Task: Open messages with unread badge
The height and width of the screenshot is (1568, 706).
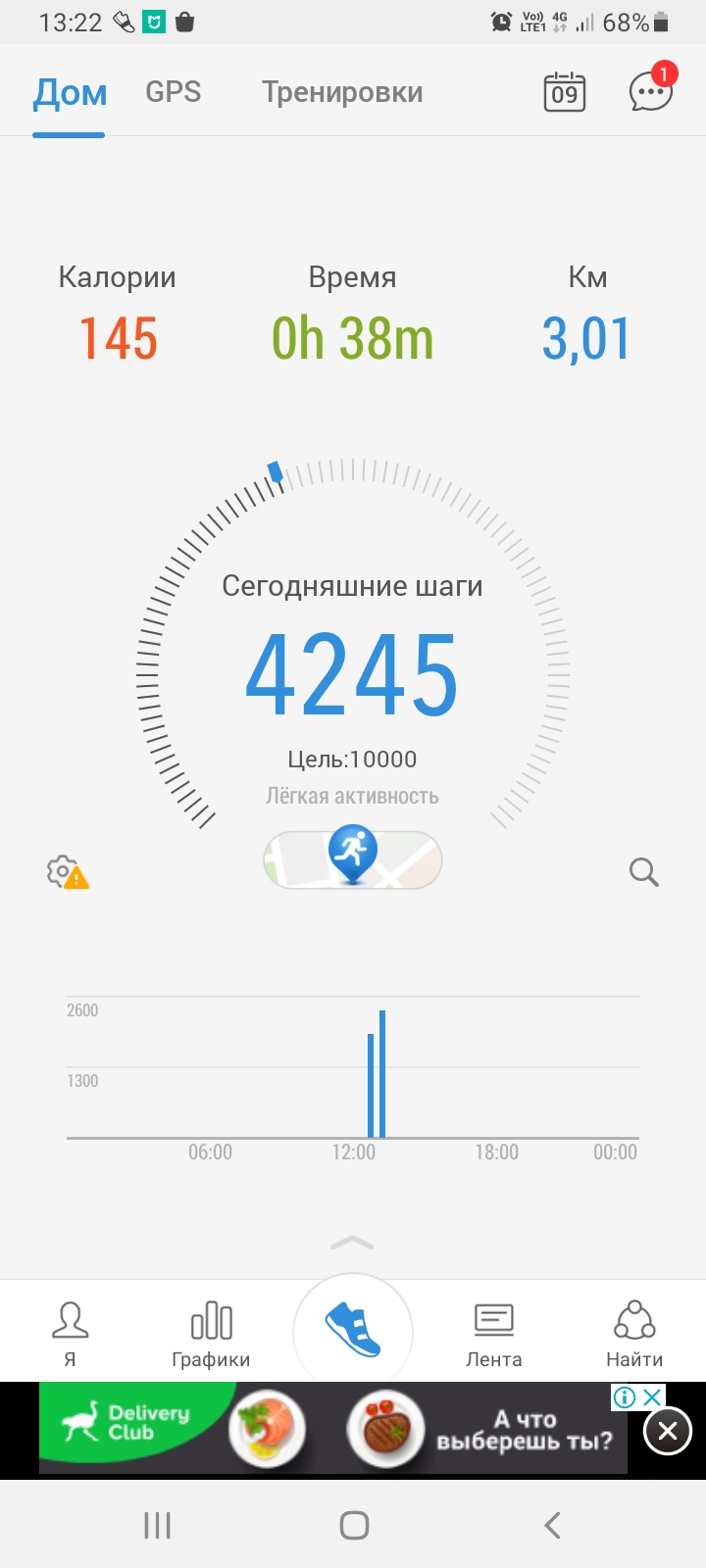Action: pos(651,91)
